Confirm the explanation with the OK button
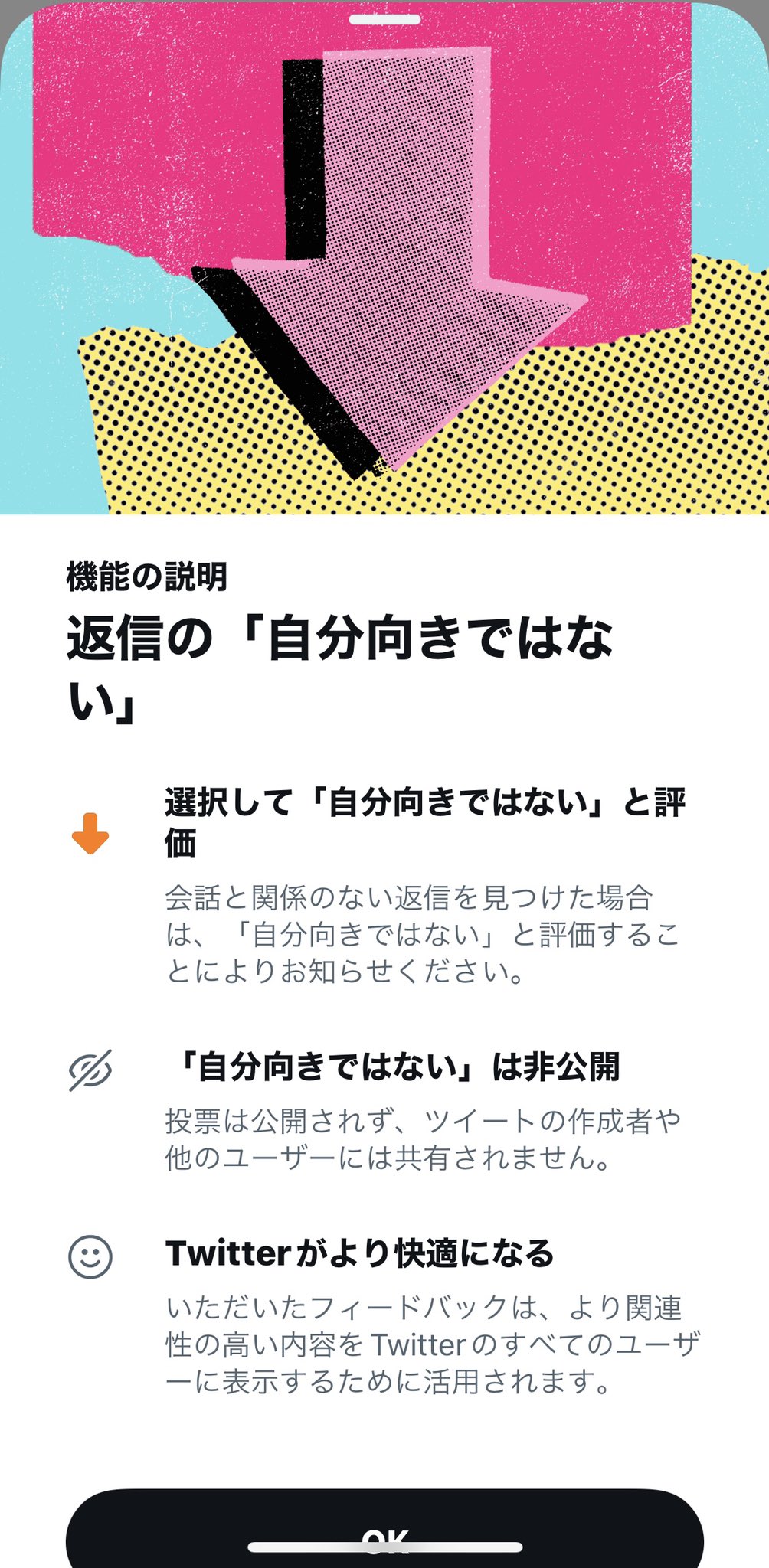This screenshot has height=1568, width=769. [x=384, y=1528]
